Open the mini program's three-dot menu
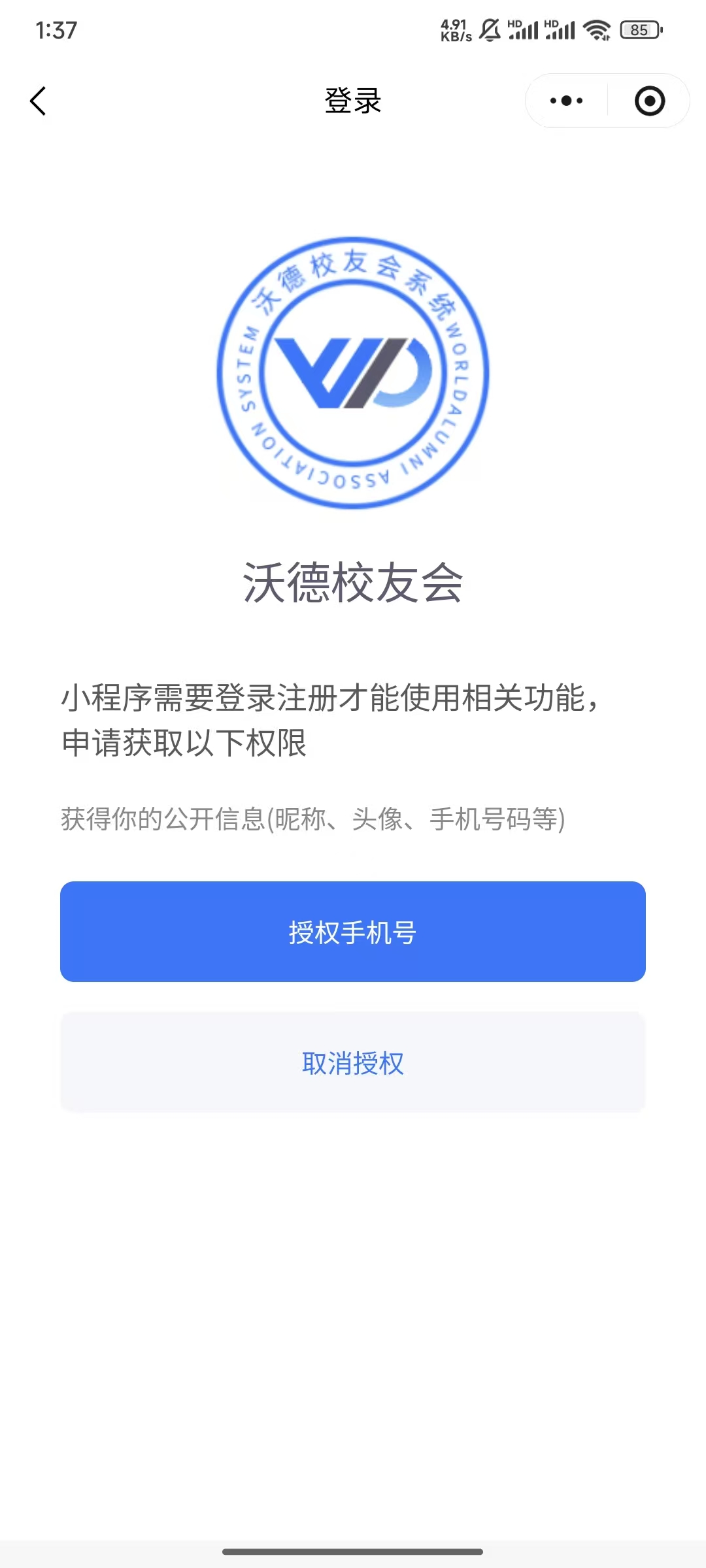Viewport: 706px width, 1568px height. click(x=566, y=101)
